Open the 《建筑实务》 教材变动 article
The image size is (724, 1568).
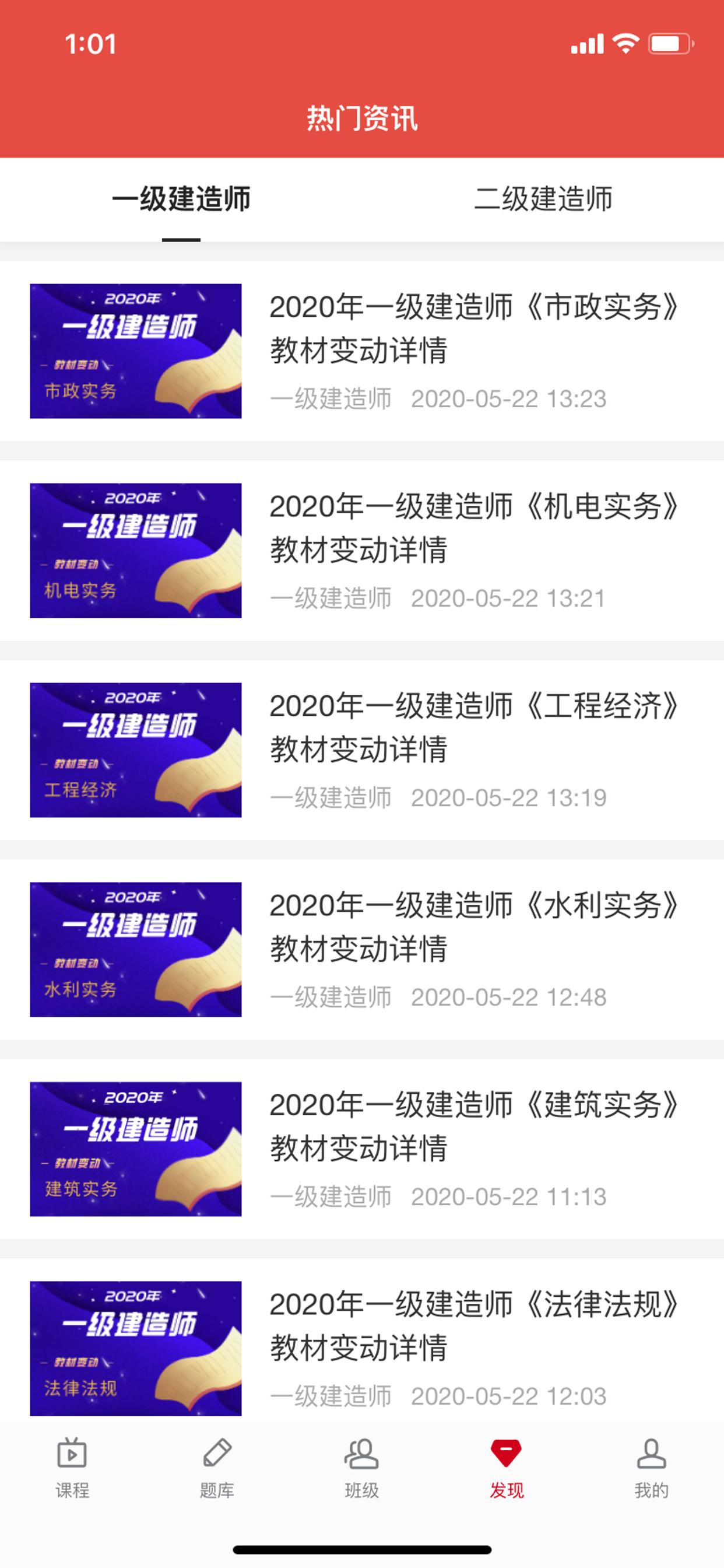(362, 1149)
